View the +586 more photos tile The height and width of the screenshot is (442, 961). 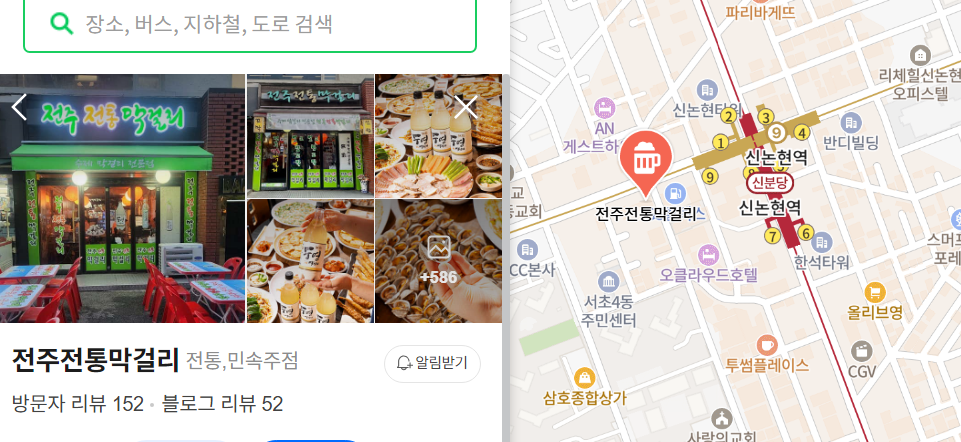click(438, 261)
